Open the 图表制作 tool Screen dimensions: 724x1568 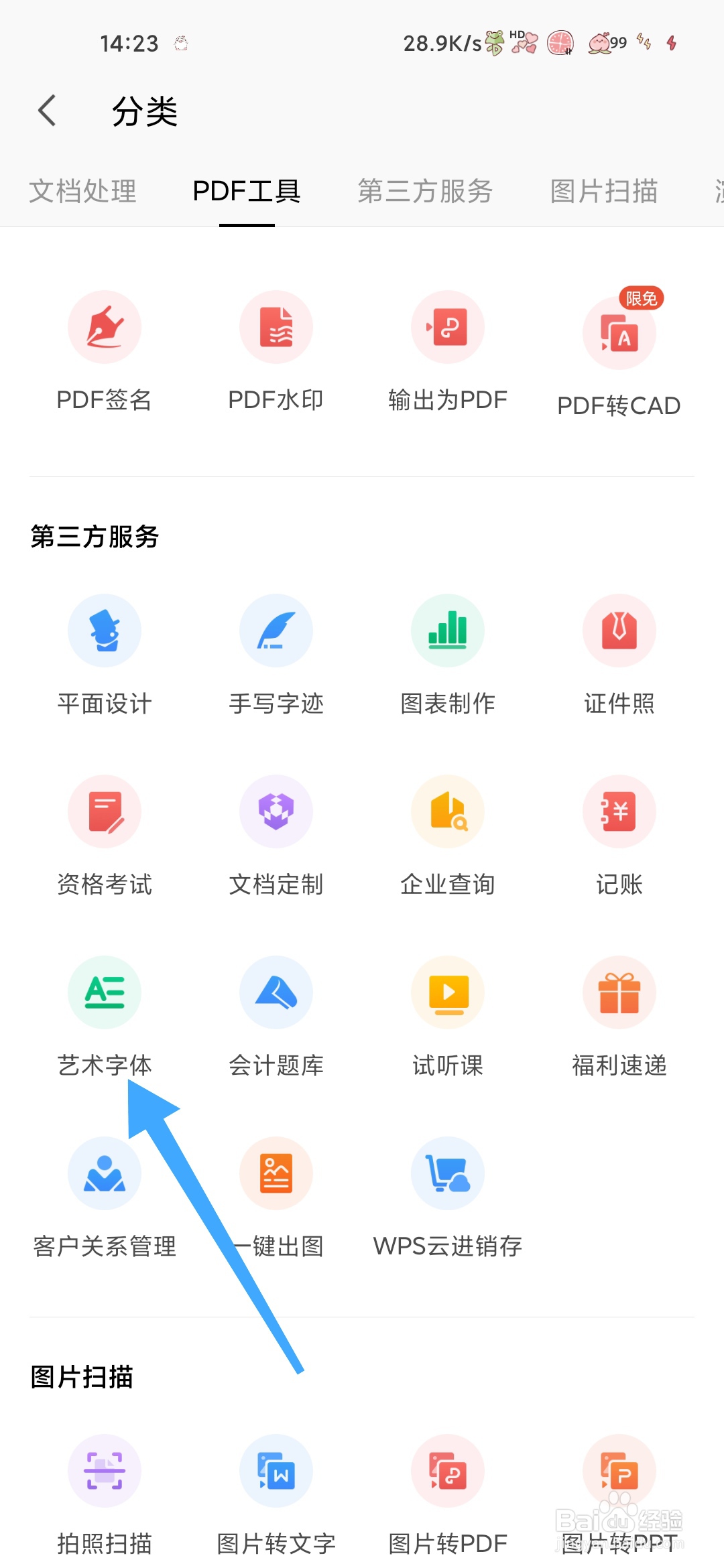pyautogui.click(x=447, y=653)
